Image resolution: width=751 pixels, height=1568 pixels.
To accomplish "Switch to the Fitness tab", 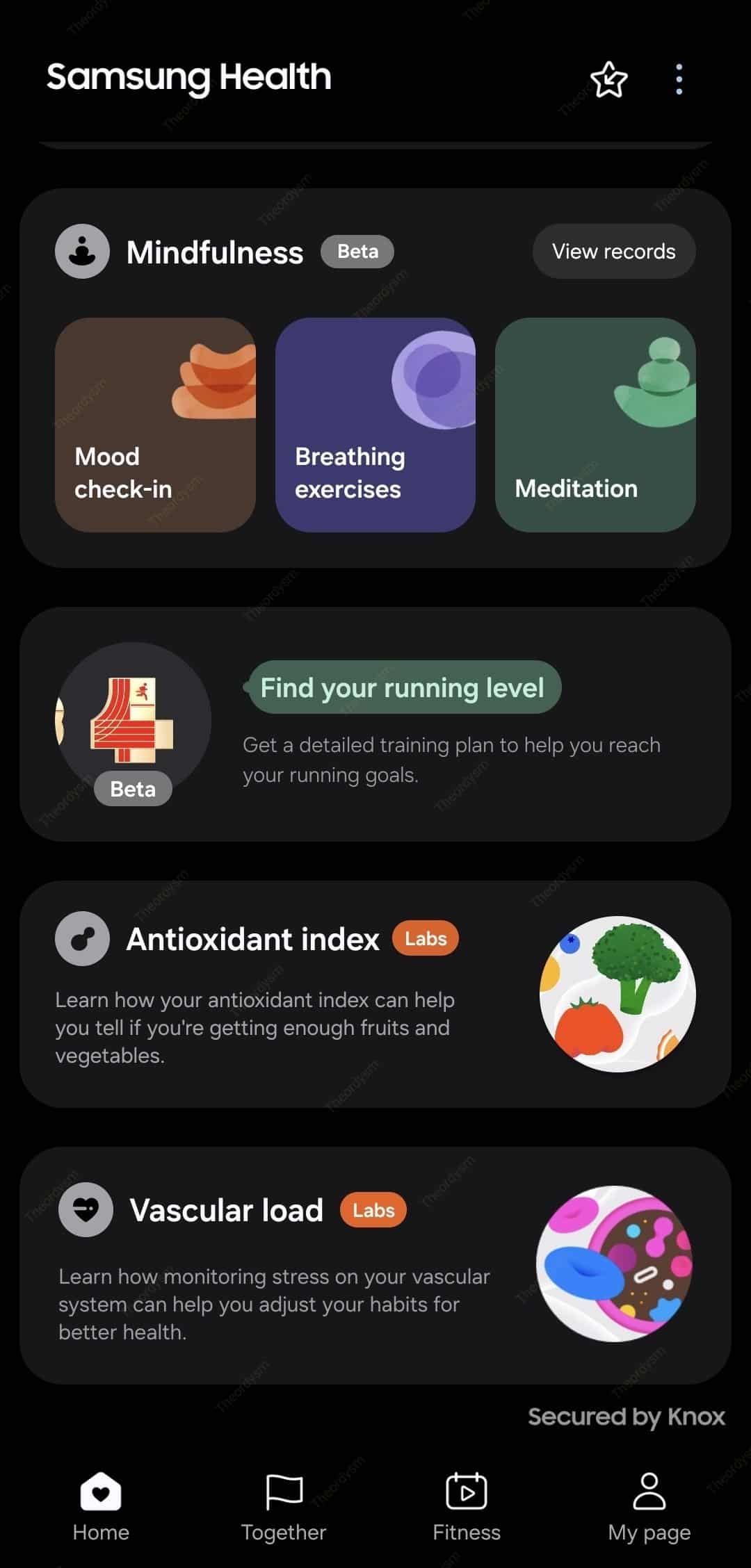I will [467, 1505].
